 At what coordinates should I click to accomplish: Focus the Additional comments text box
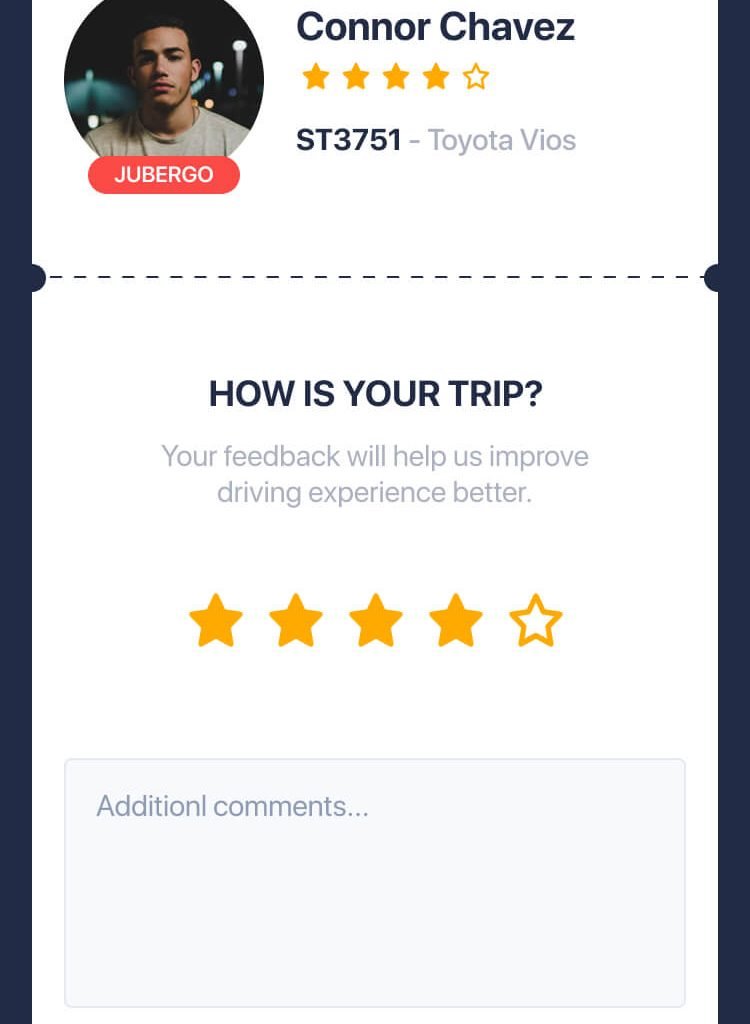375,882
